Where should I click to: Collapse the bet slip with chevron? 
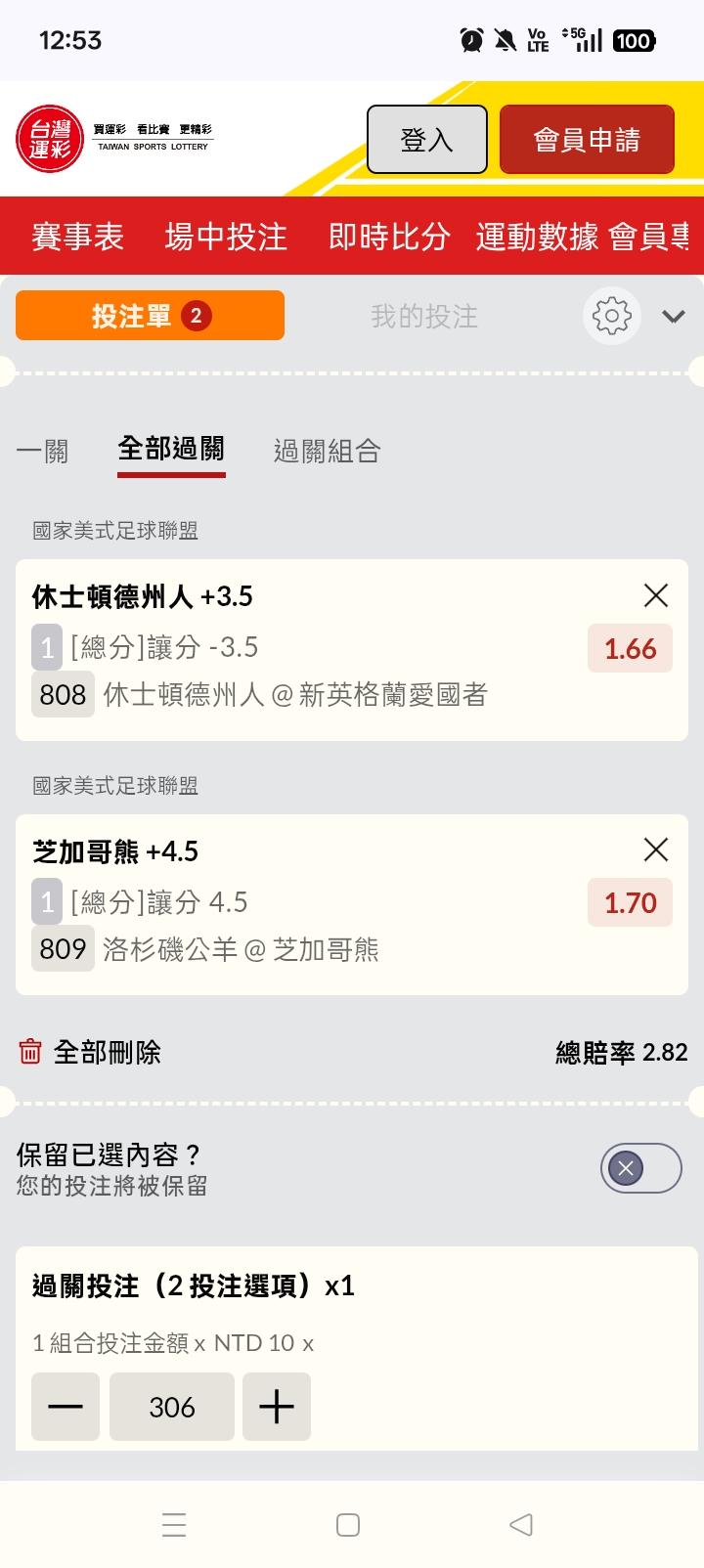point(673,316)
